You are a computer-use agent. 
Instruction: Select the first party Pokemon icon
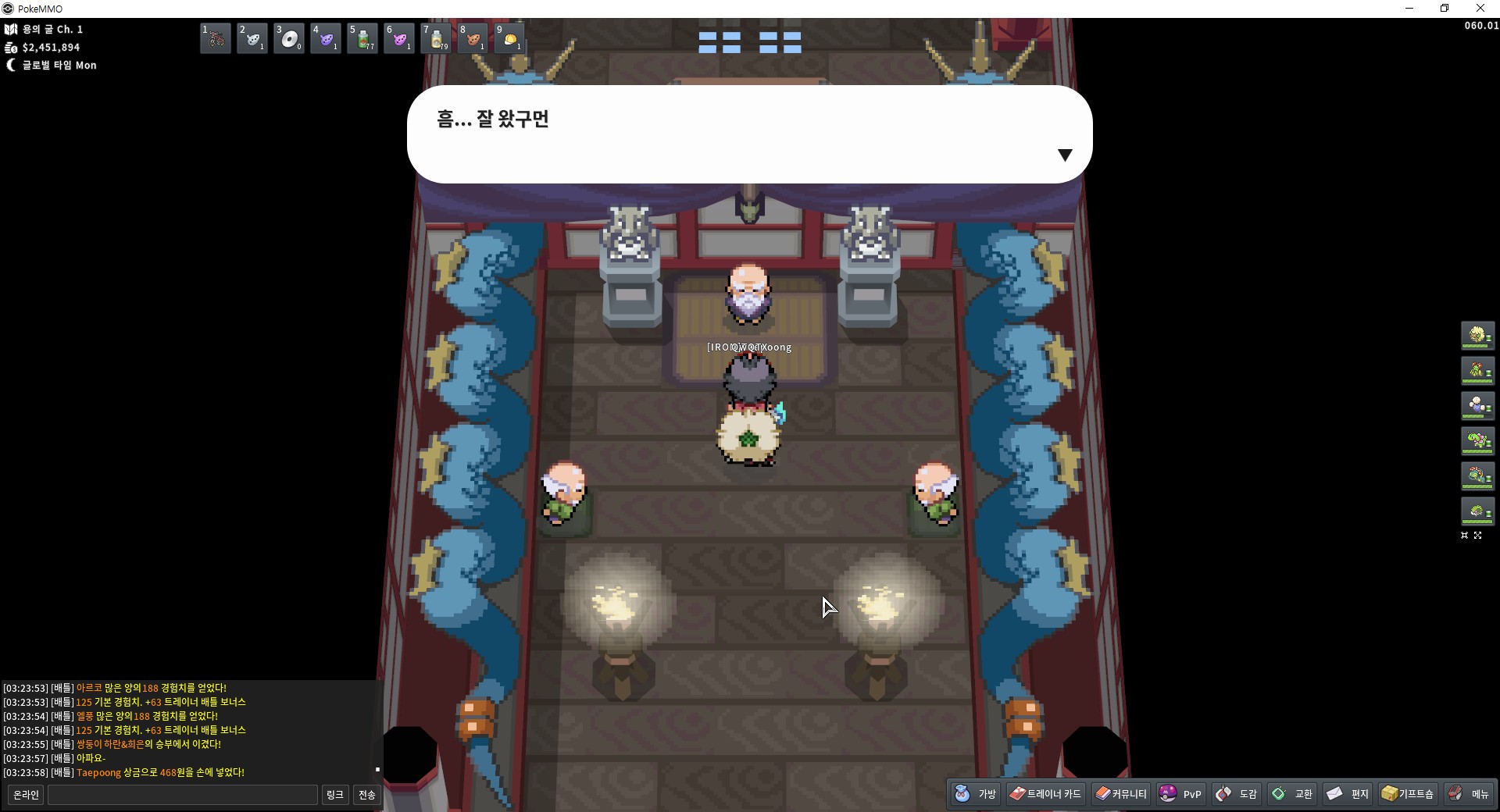[1477, 336]
